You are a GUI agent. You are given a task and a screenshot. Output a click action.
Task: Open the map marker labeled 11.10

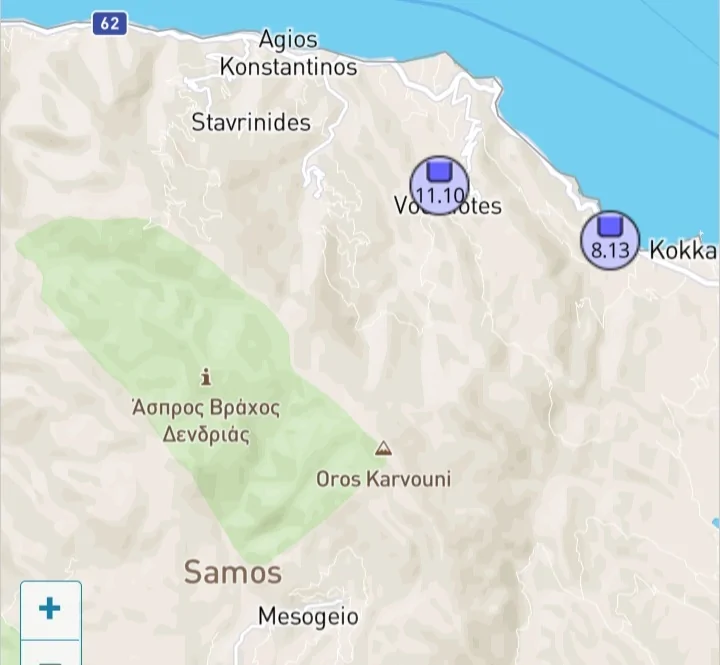439,185
